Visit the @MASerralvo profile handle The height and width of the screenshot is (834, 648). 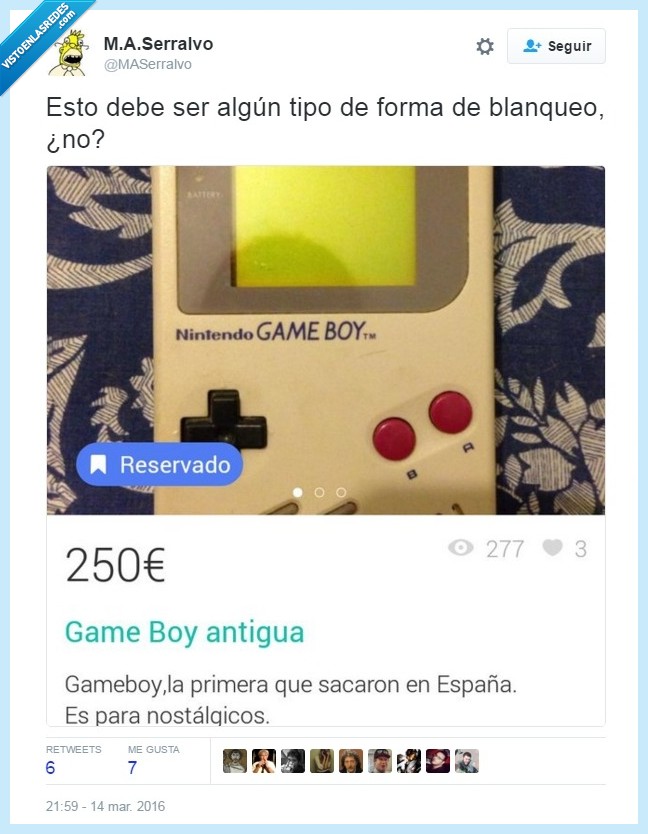click(147, 65)
